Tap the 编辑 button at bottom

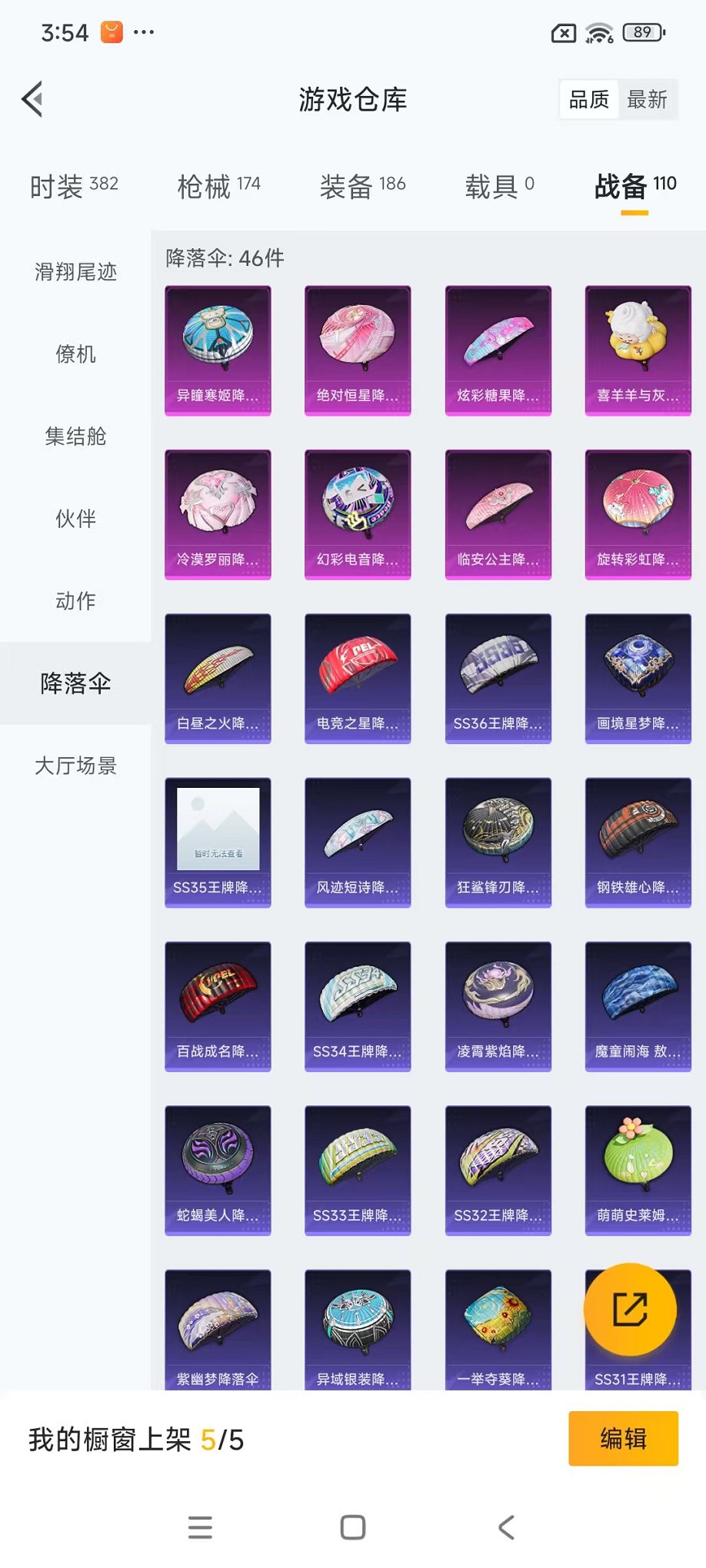[623, 1438]
